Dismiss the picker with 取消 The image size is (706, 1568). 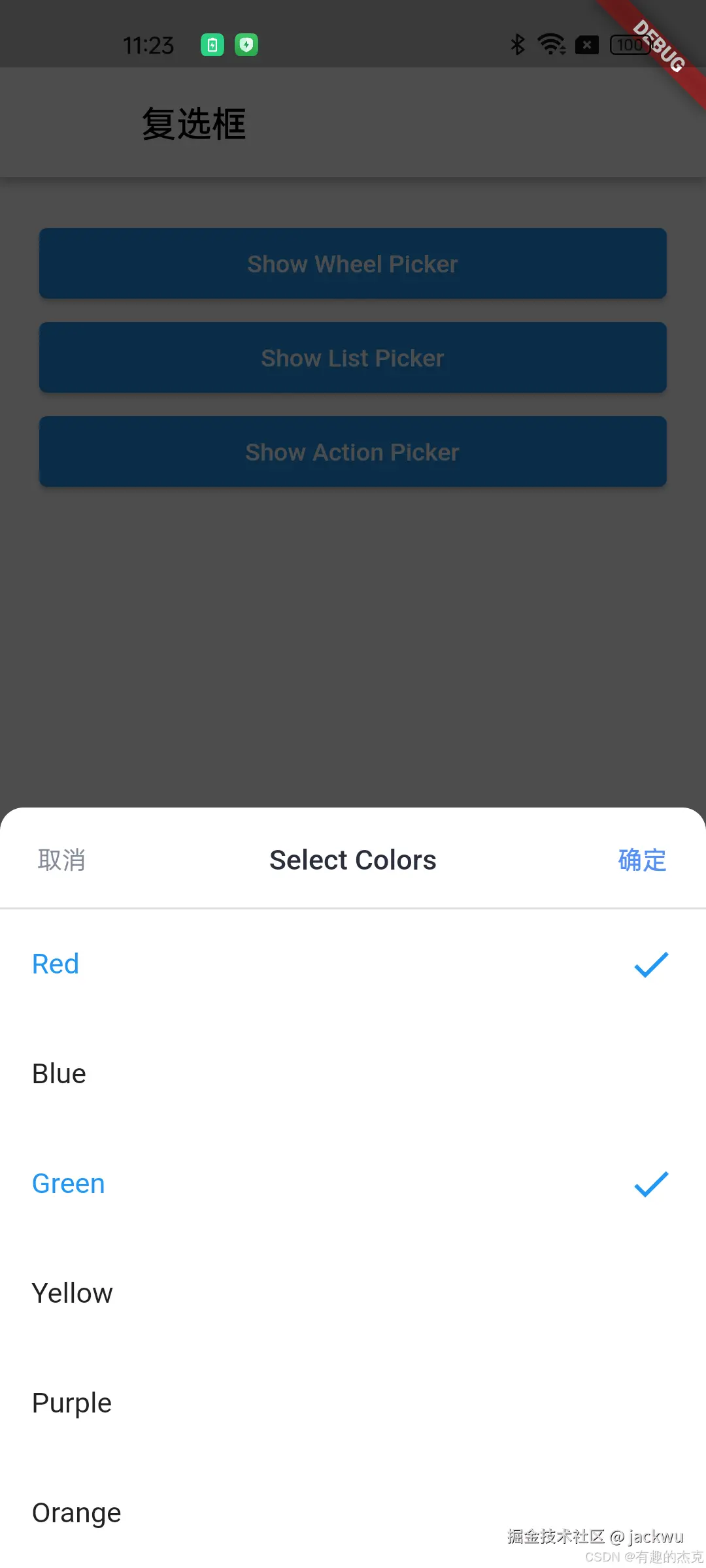tap(61, 860)
